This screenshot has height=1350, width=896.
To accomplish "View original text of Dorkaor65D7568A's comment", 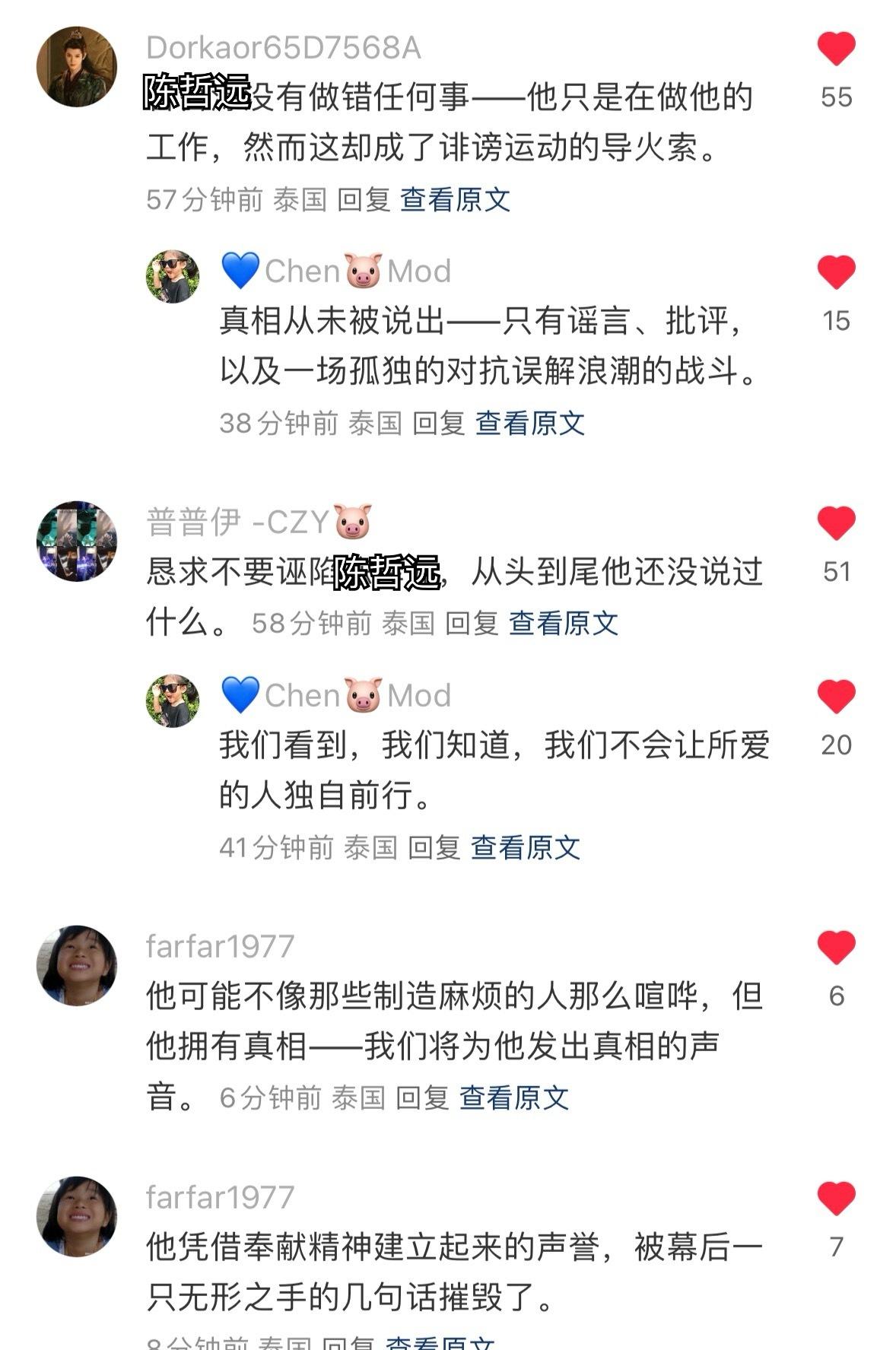I will [x=455, y=200].
